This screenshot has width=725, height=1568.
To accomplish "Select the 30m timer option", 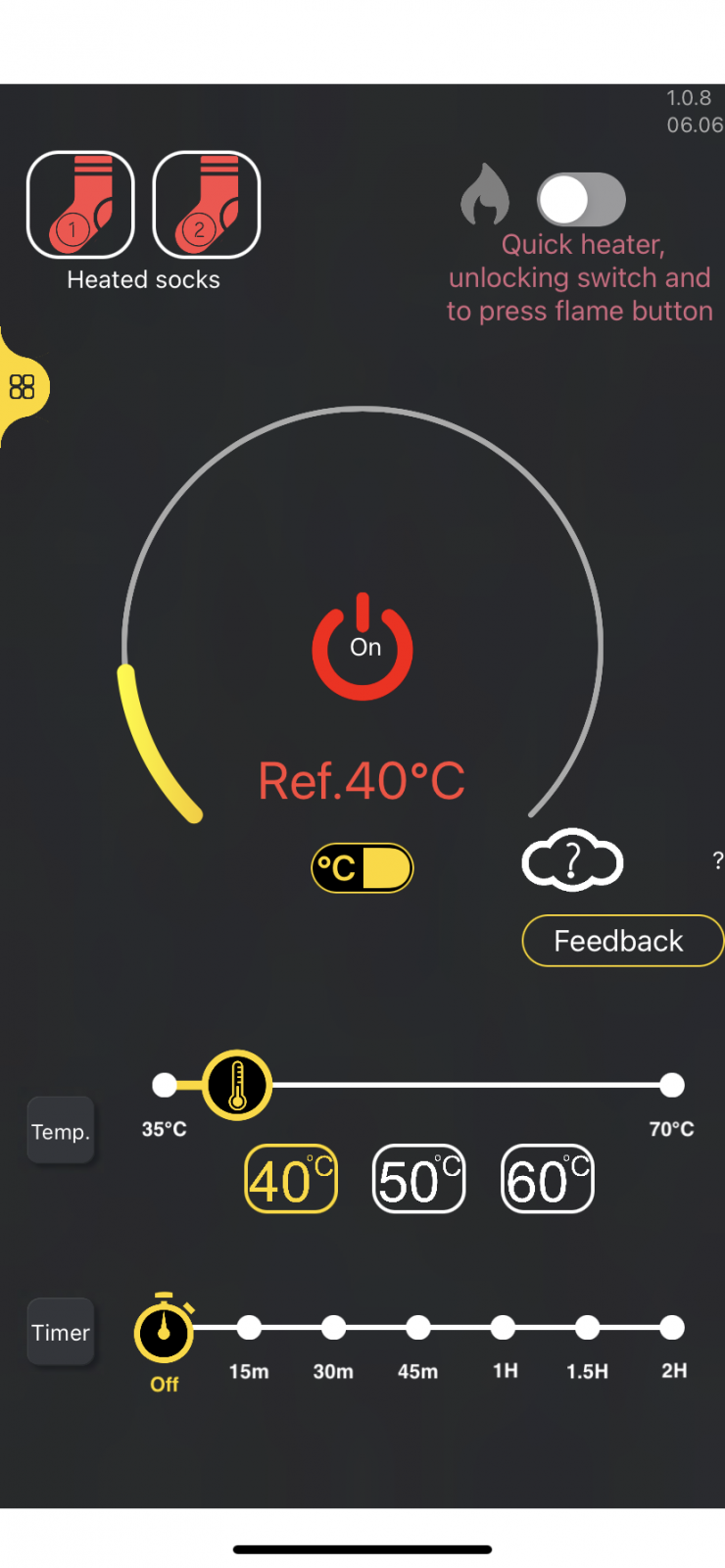I will pyautogui.click(x=334, y=1328).
